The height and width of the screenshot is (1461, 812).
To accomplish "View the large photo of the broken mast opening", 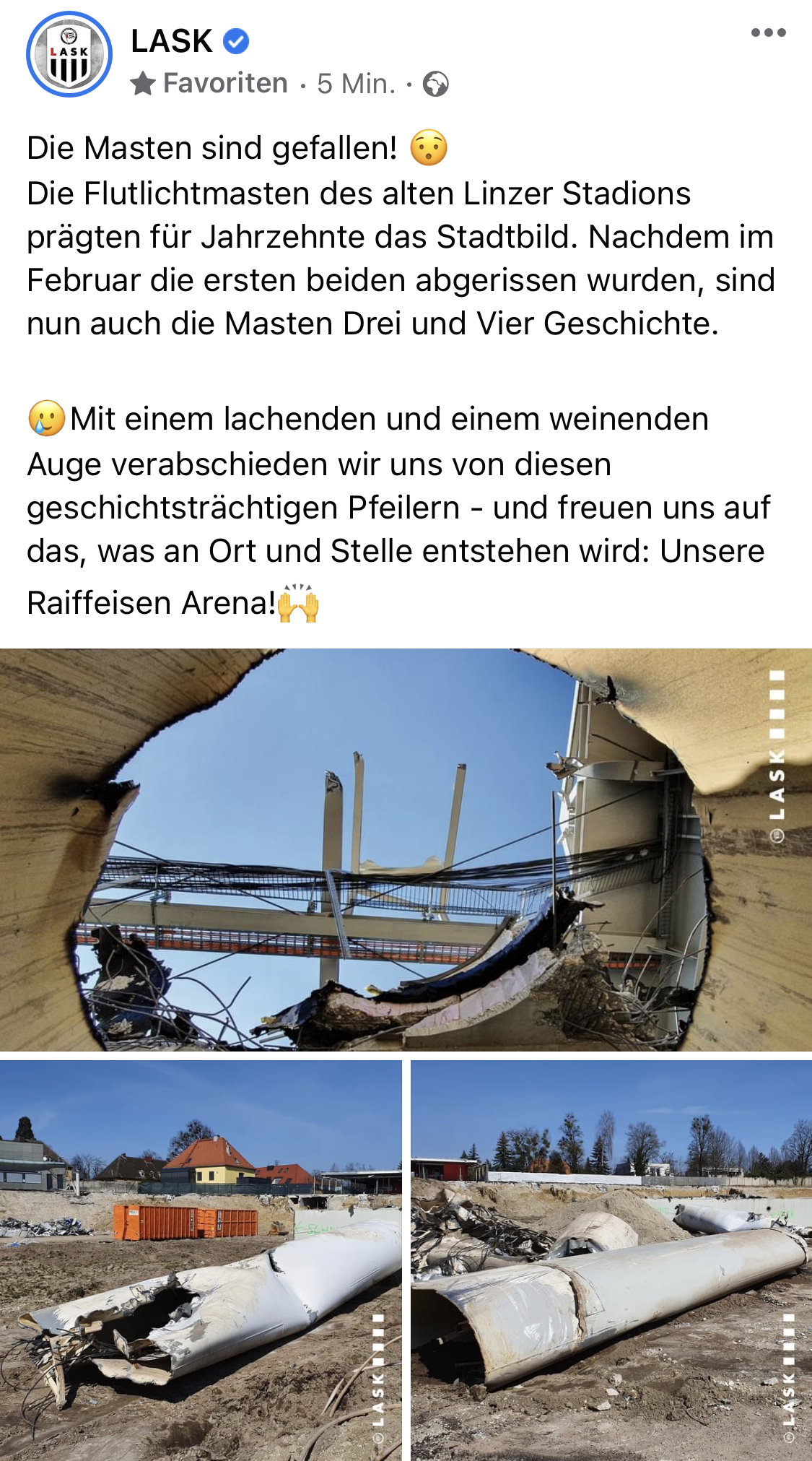I will [406, 849].
